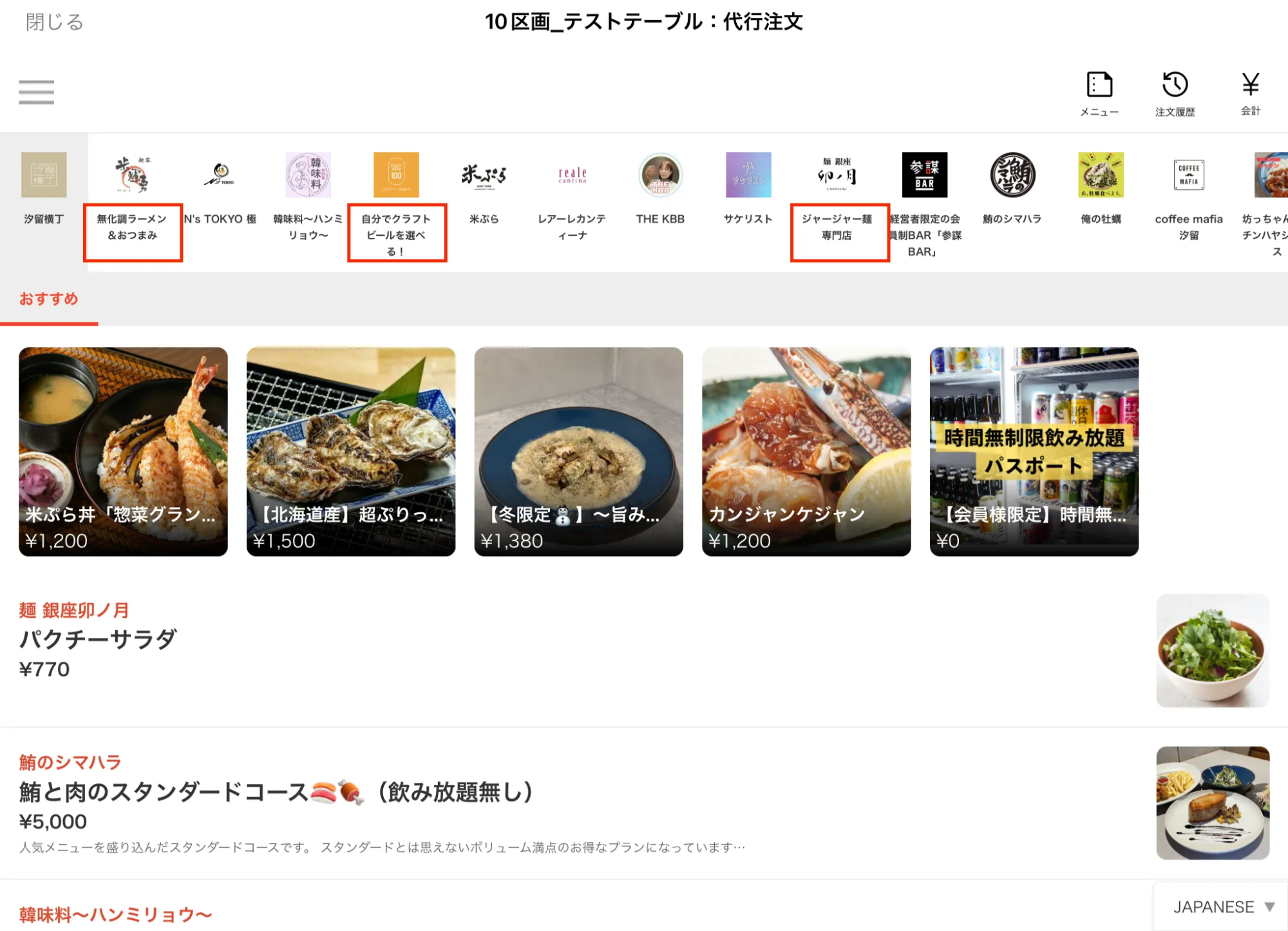Open 会計 checkout

tap(1251, 94)
